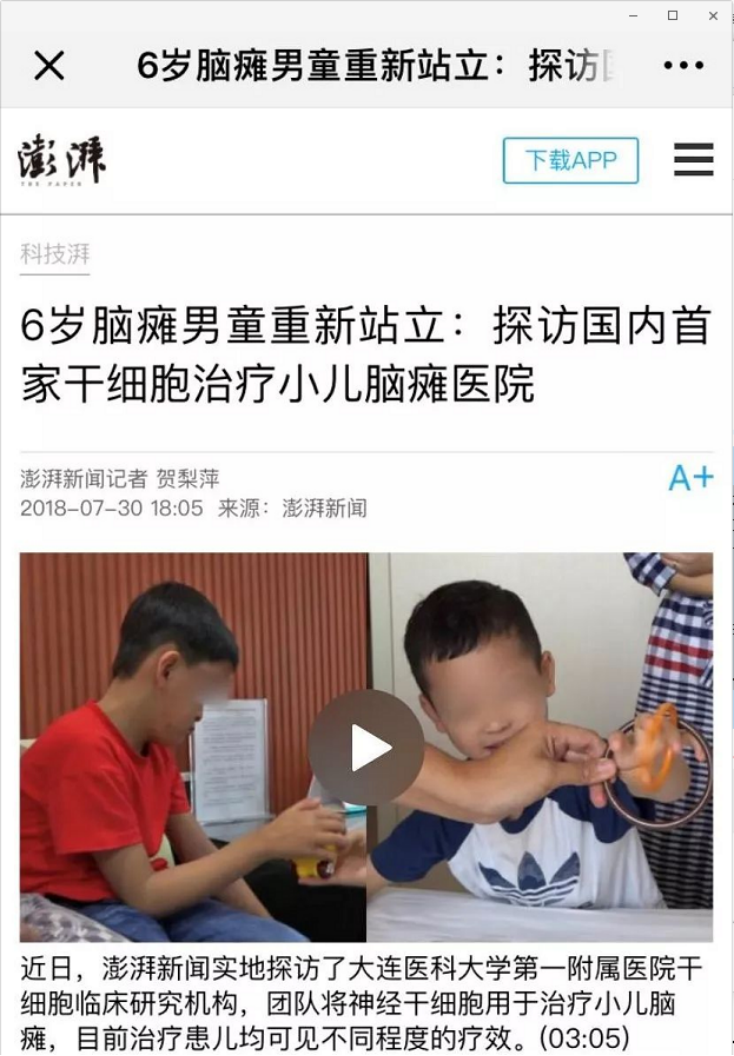Minimize the window
734x1056 pixels.
(633, 15)
